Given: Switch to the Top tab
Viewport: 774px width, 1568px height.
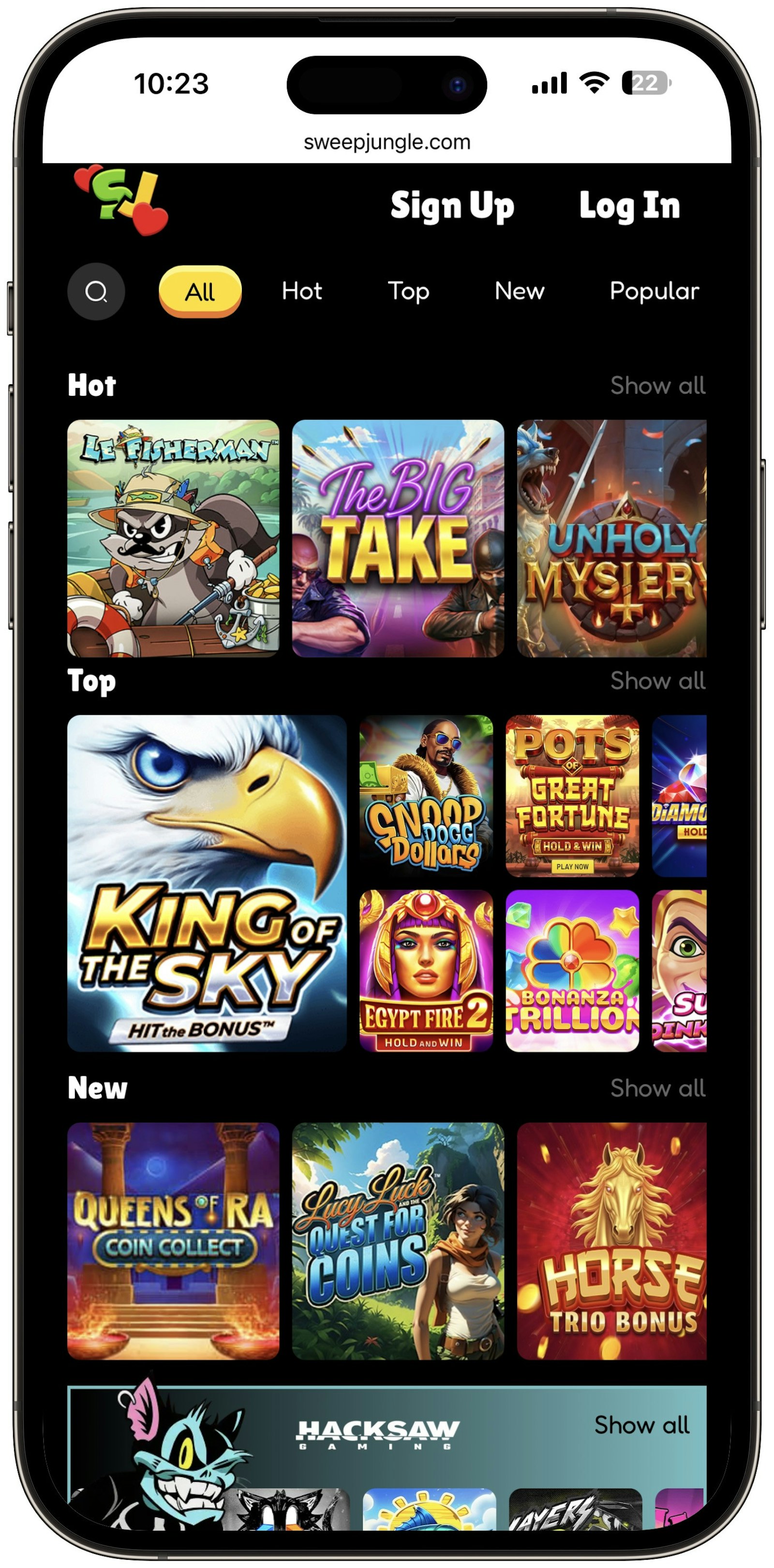Looking at the screenshot, I should pyautogui.click(x=408, y=291).
